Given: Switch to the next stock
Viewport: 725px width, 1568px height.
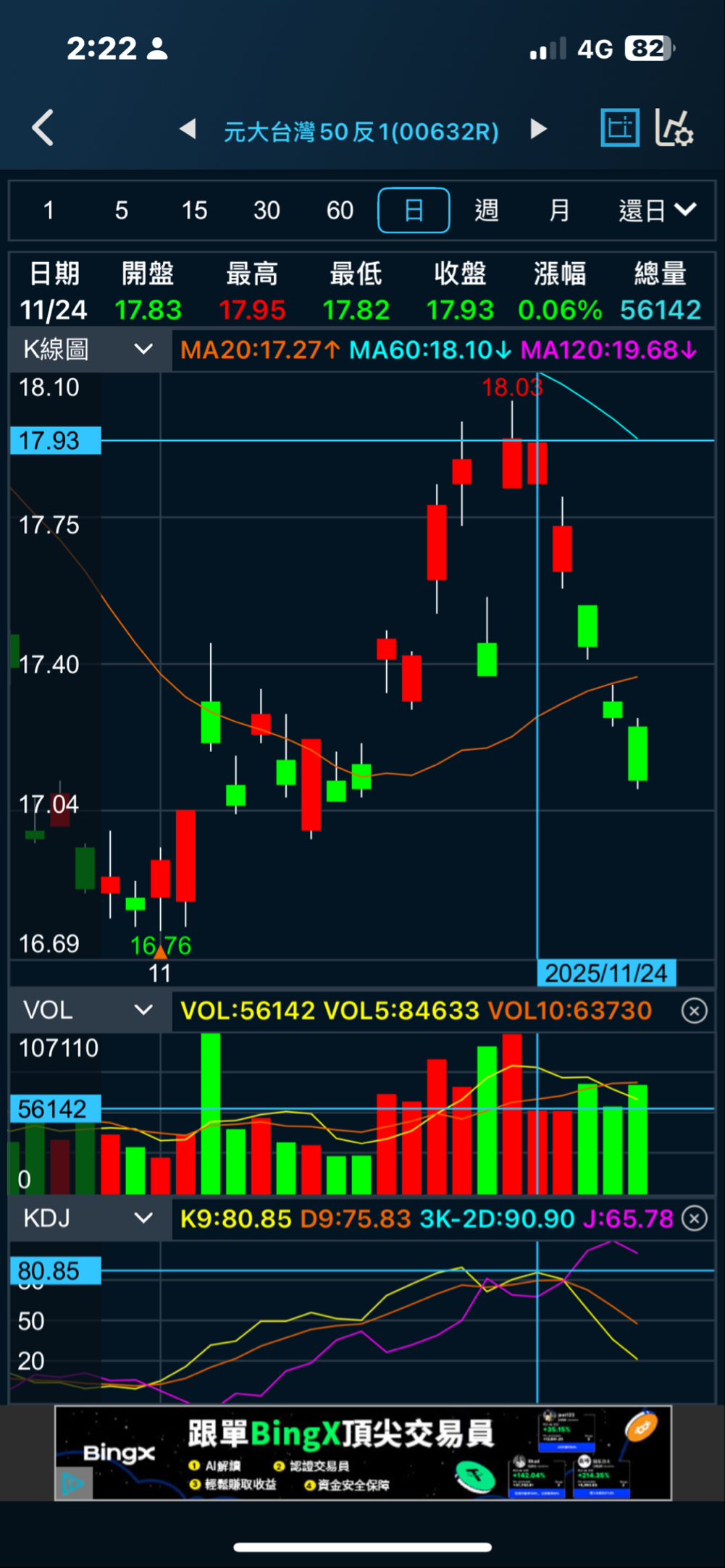Looking at the screenshot, I should (537, 130).
